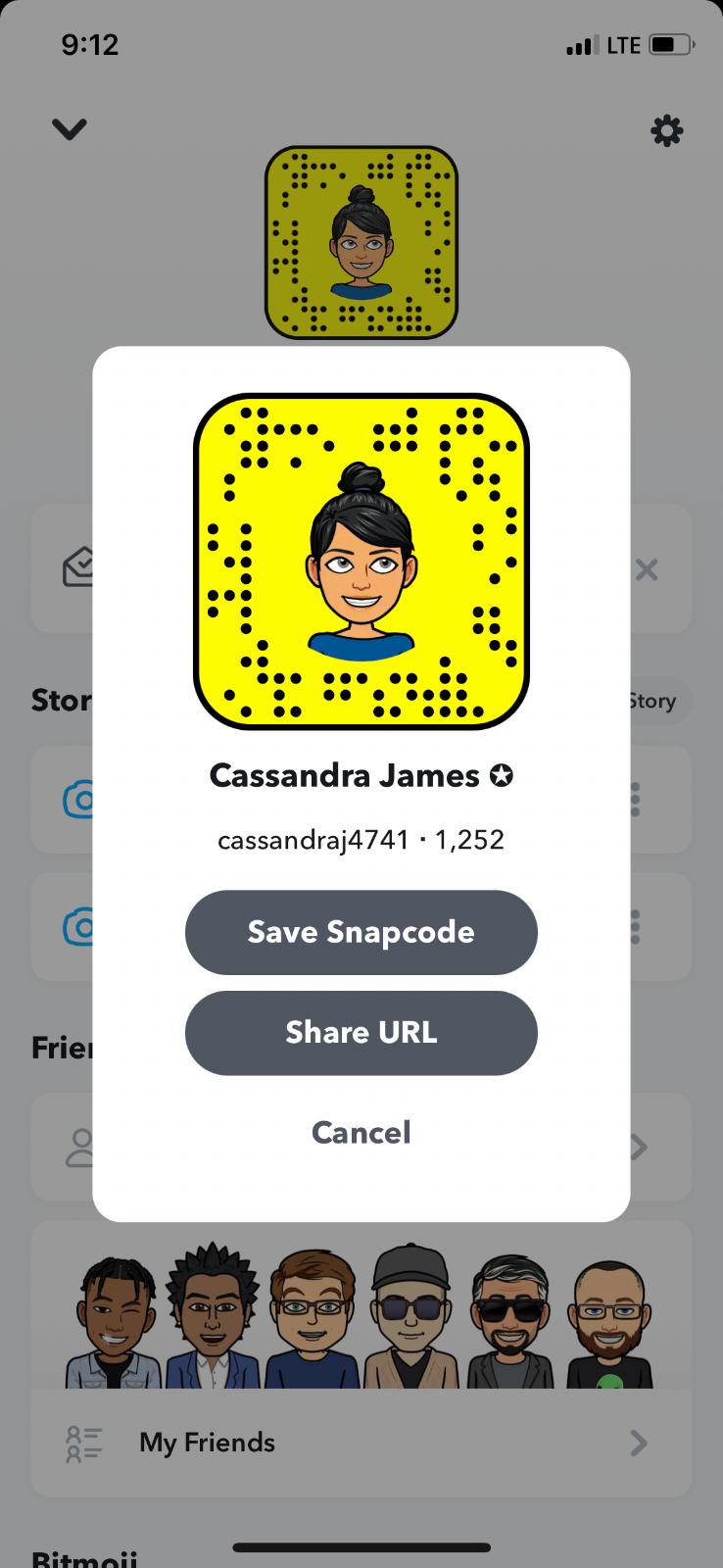Save the Snapcode to camera roll
Screen dimensions: 723x1568
(x=361, y=932)
